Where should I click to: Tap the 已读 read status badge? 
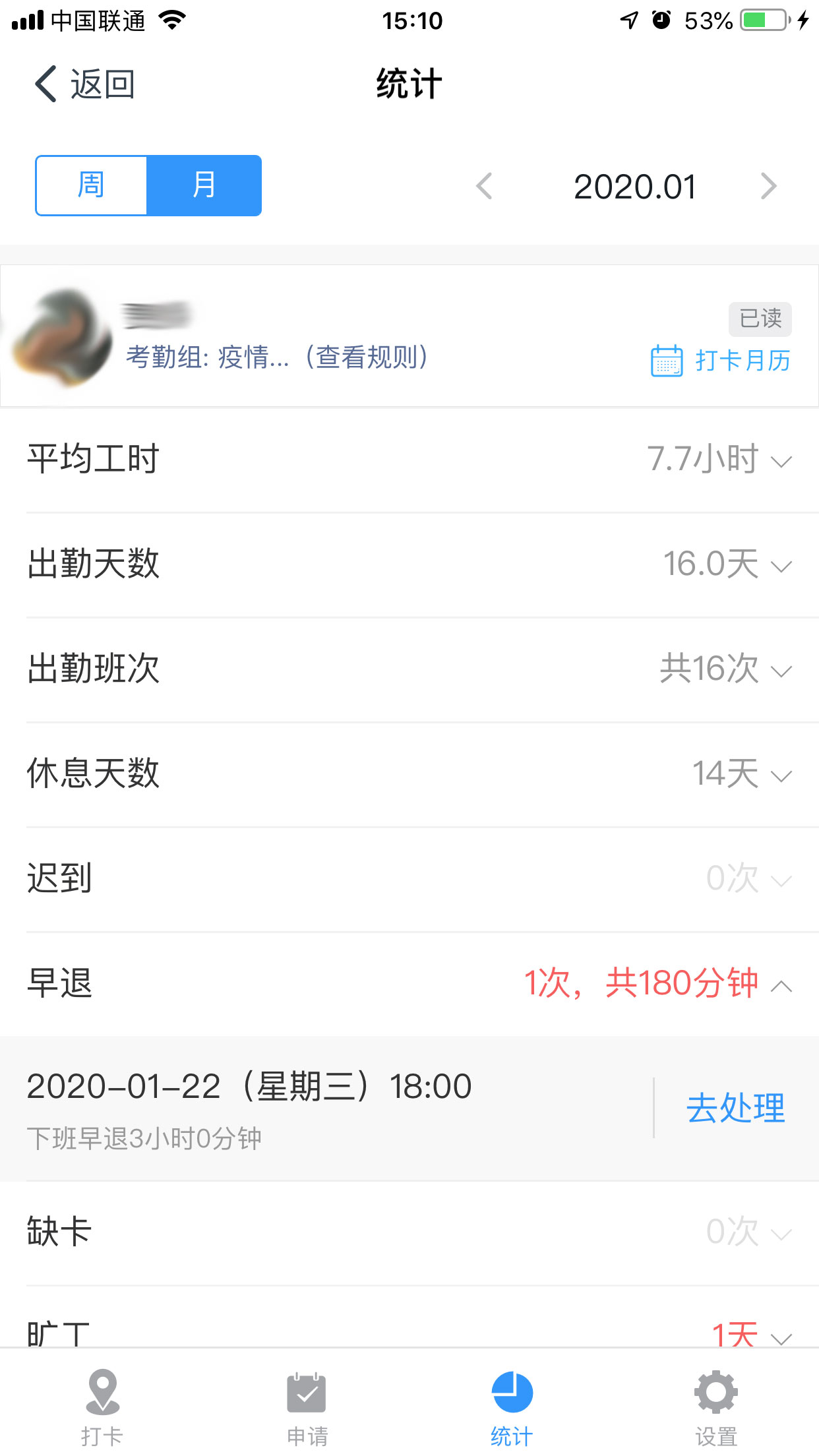click(760, 319)
